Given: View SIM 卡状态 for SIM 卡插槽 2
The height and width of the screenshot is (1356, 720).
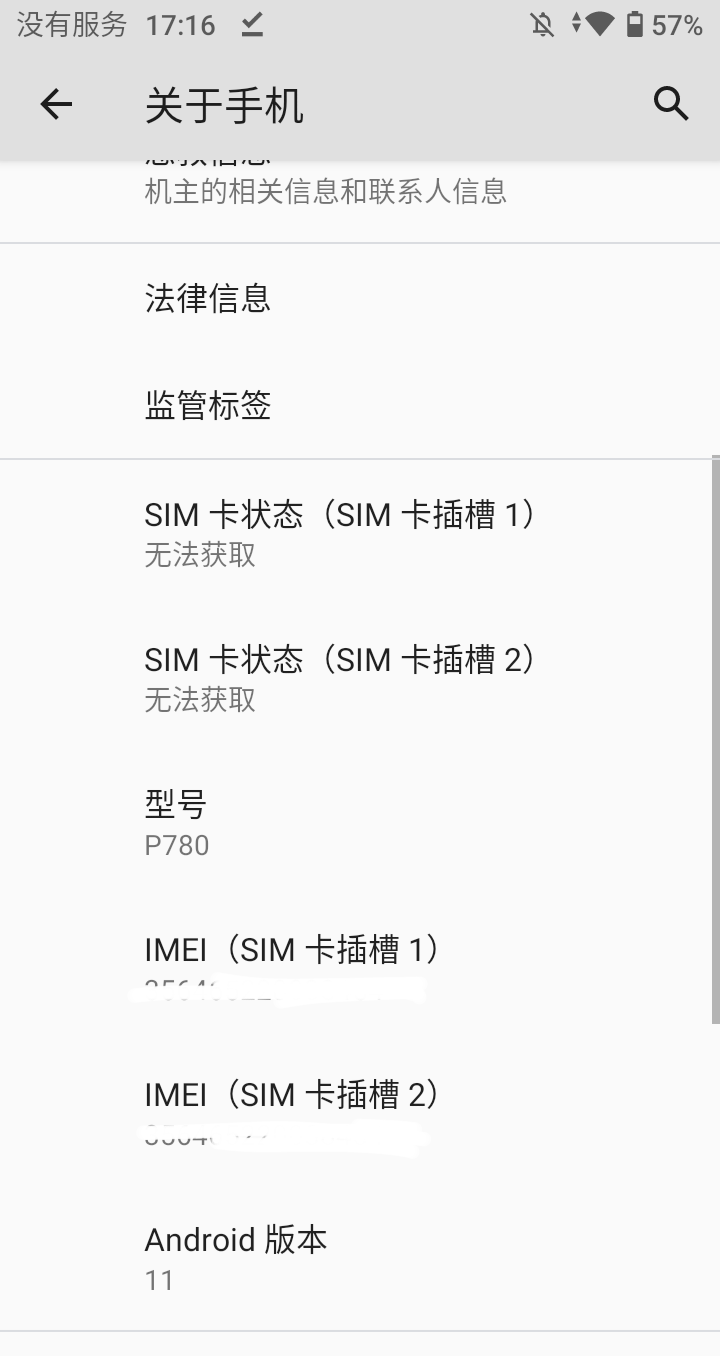Looking at the screenshot, I should click(340, 678).
